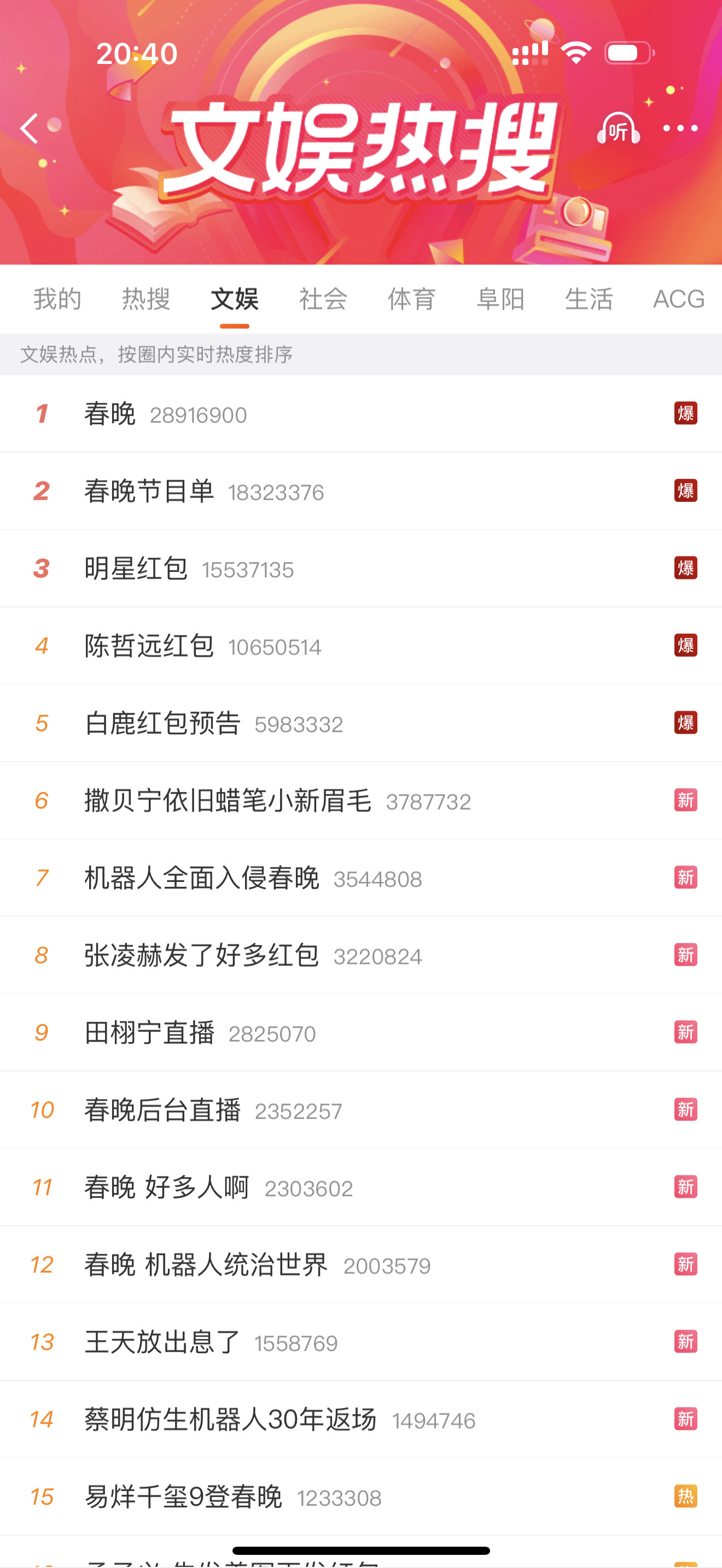The image size is (722, 1568).
Task: Tap the 爆 badge beside 白鹿红包预告
Action: click(685, 723)
